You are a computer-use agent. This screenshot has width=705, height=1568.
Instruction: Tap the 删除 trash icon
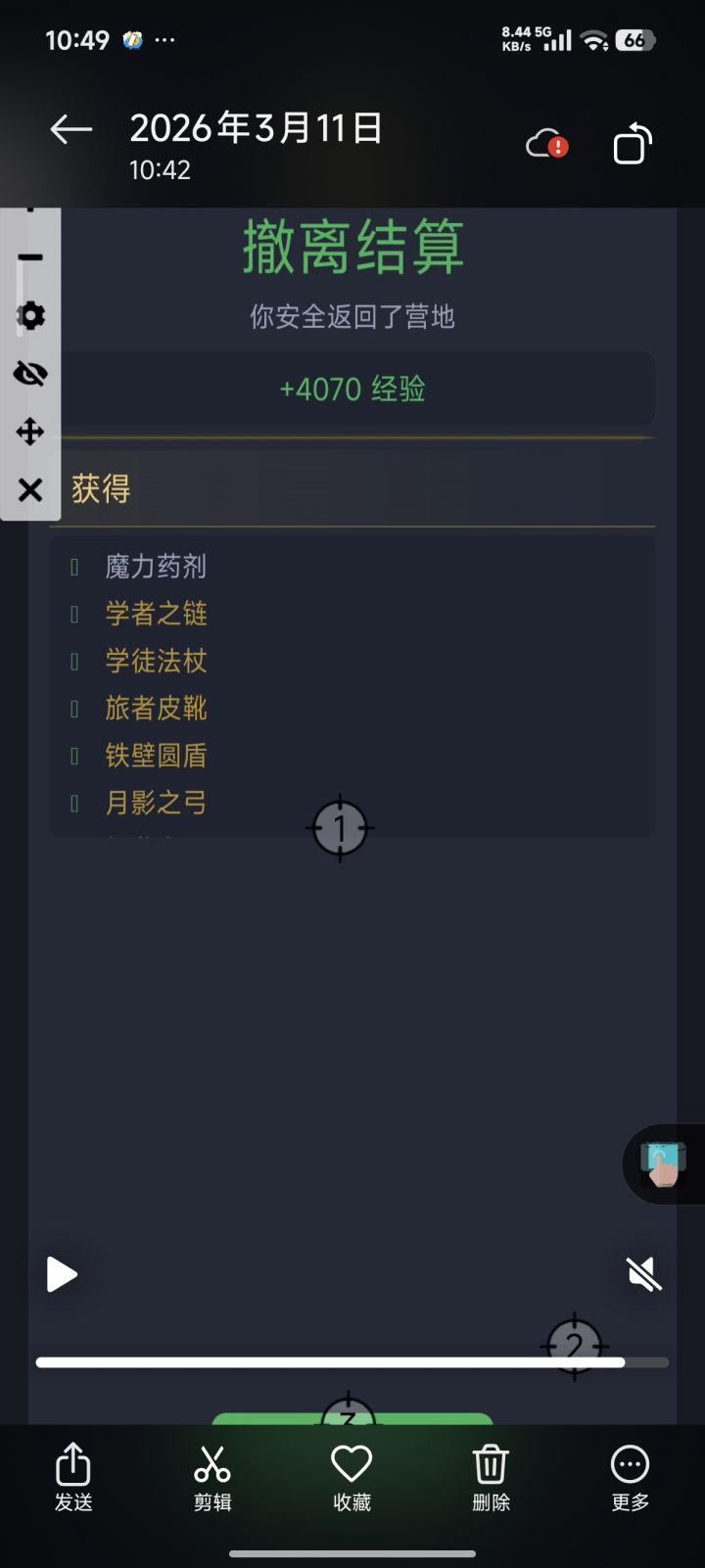[x=490, y=1465]
